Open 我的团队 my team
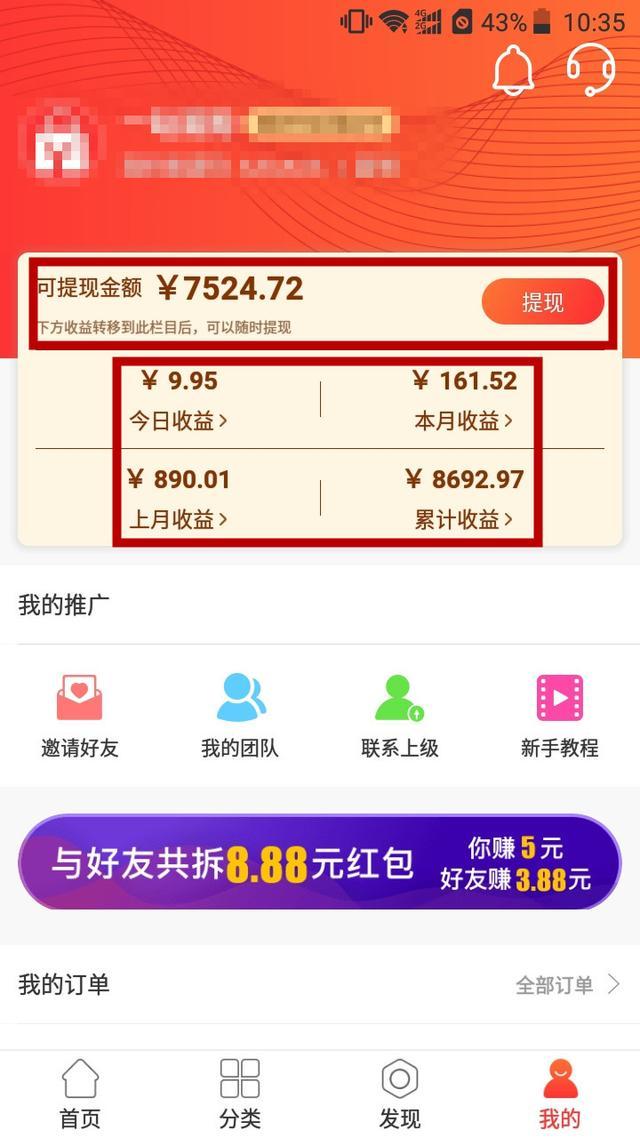Screen dimensions: 640x1138 [240, 716]
